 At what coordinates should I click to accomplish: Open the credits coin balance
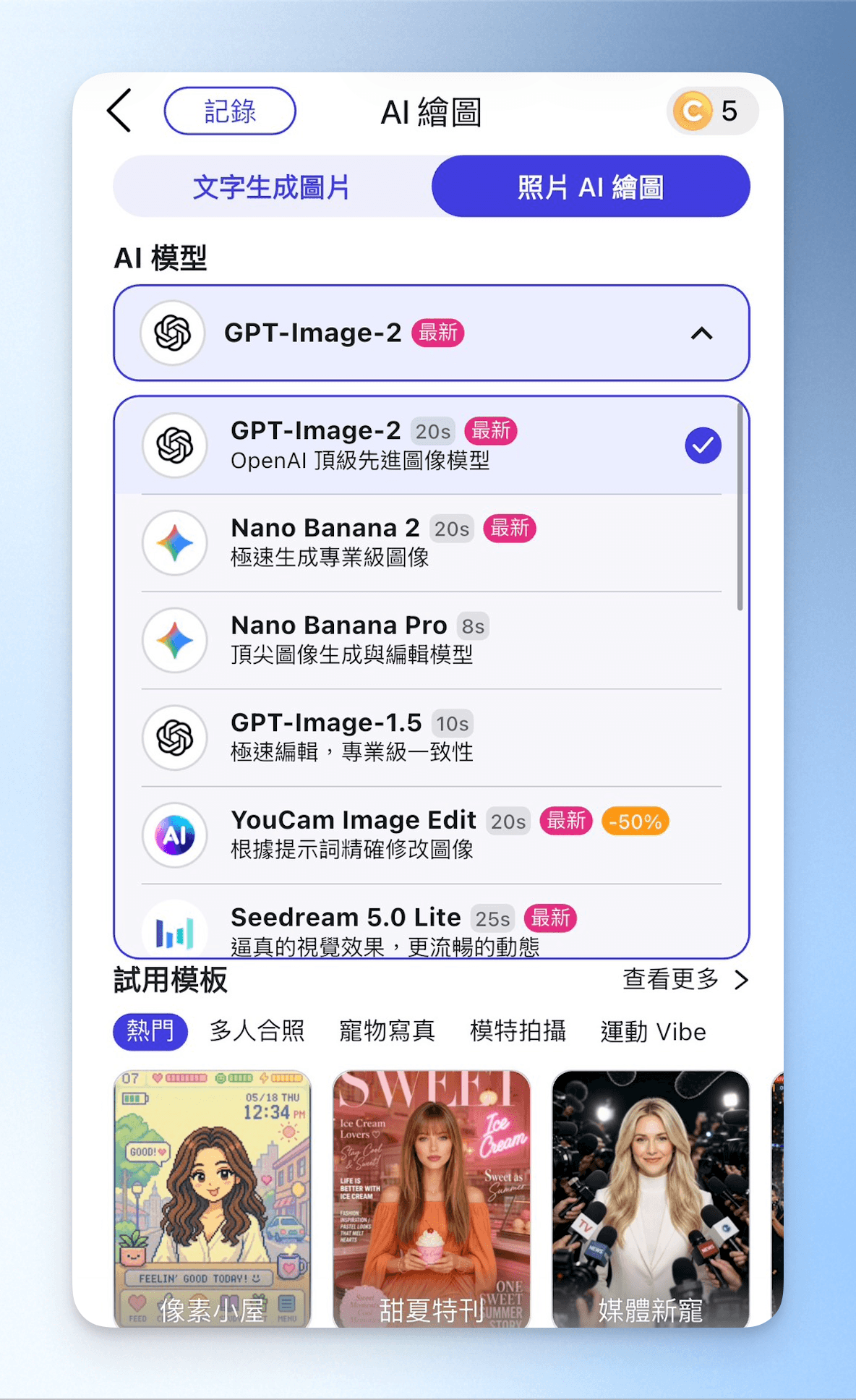pos(712,111)
